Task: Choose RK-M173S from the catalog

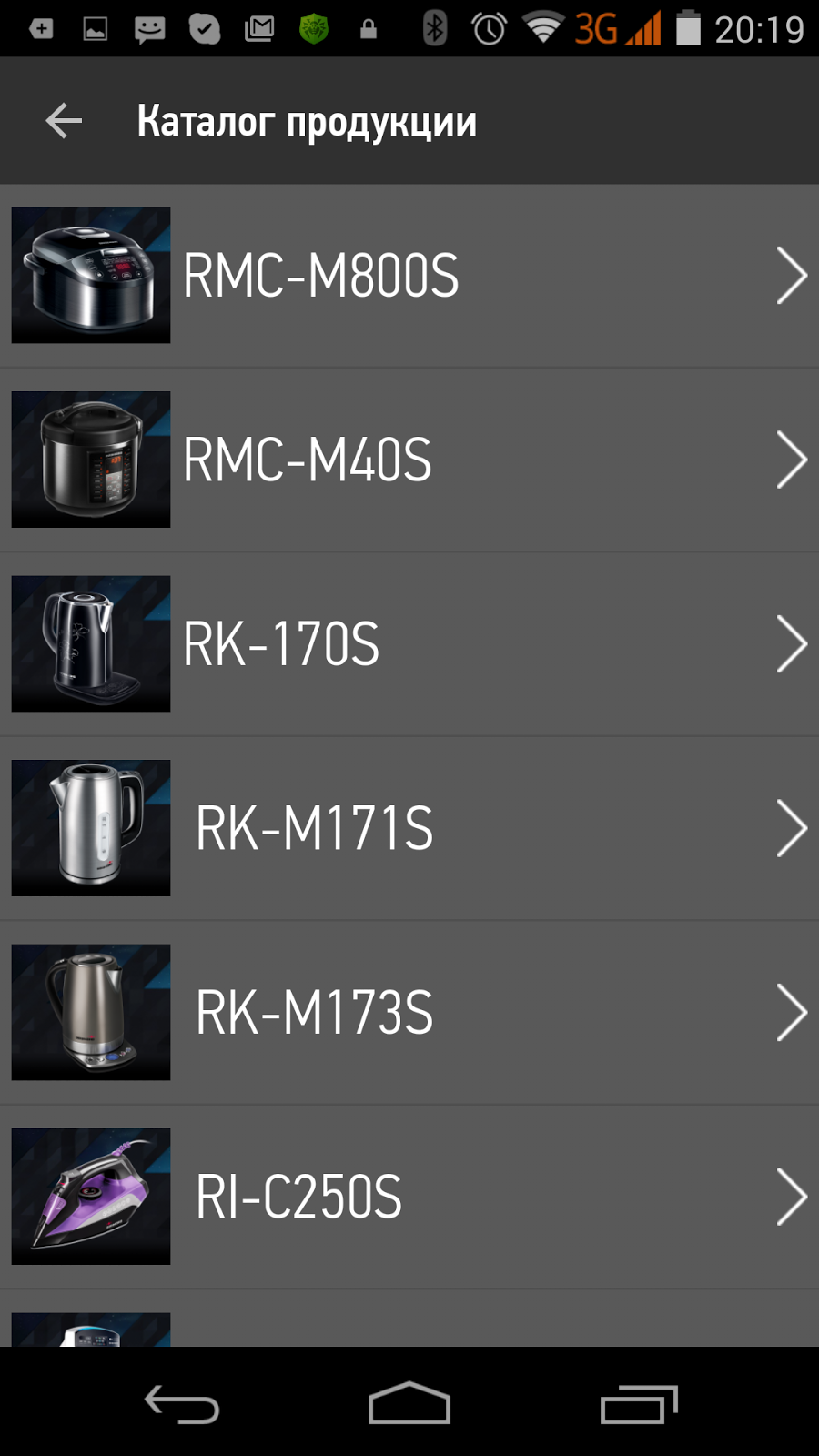Action: click(409, 1013)
